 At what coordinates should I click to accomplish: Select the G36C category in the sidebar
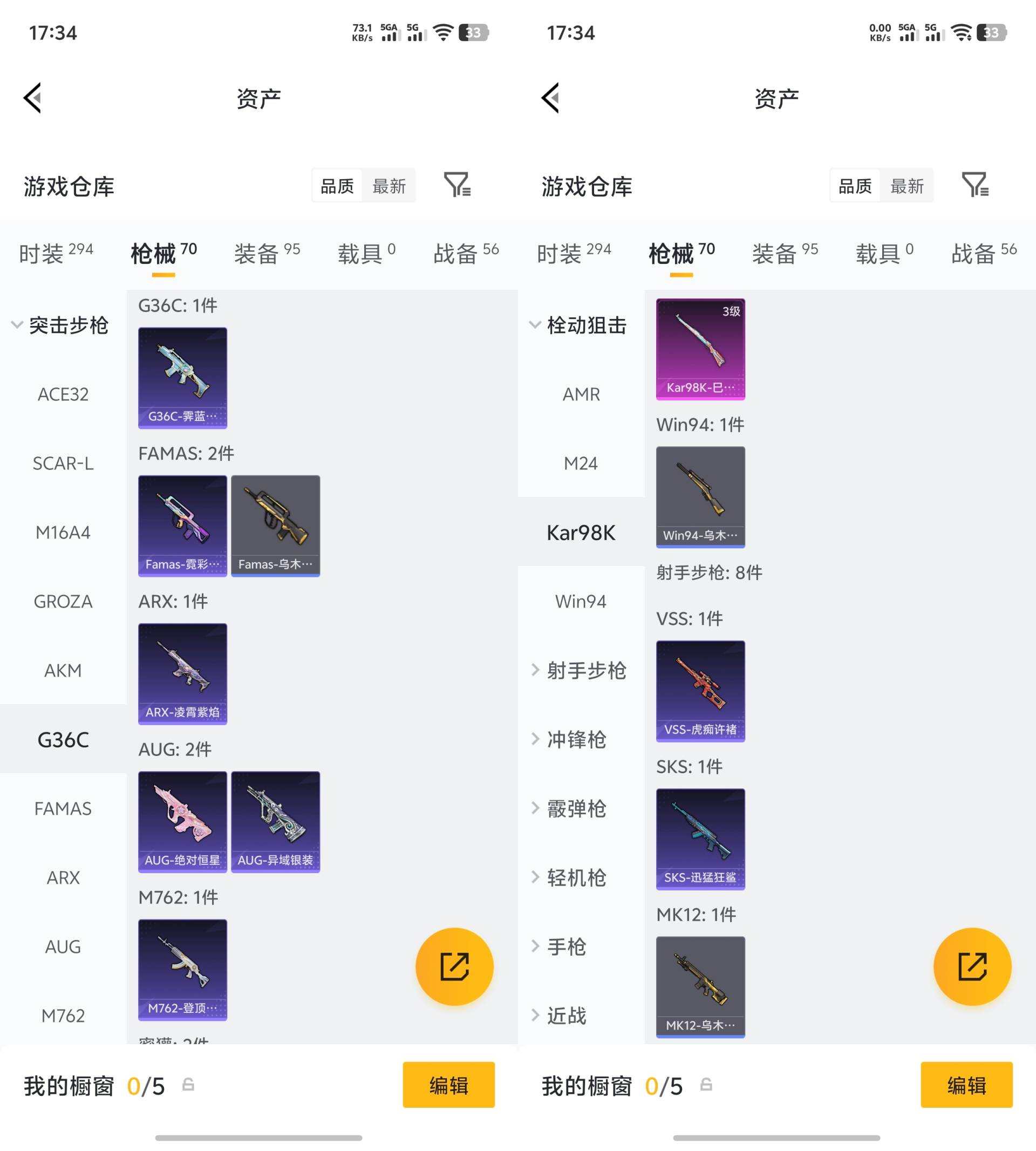[63, 739]
